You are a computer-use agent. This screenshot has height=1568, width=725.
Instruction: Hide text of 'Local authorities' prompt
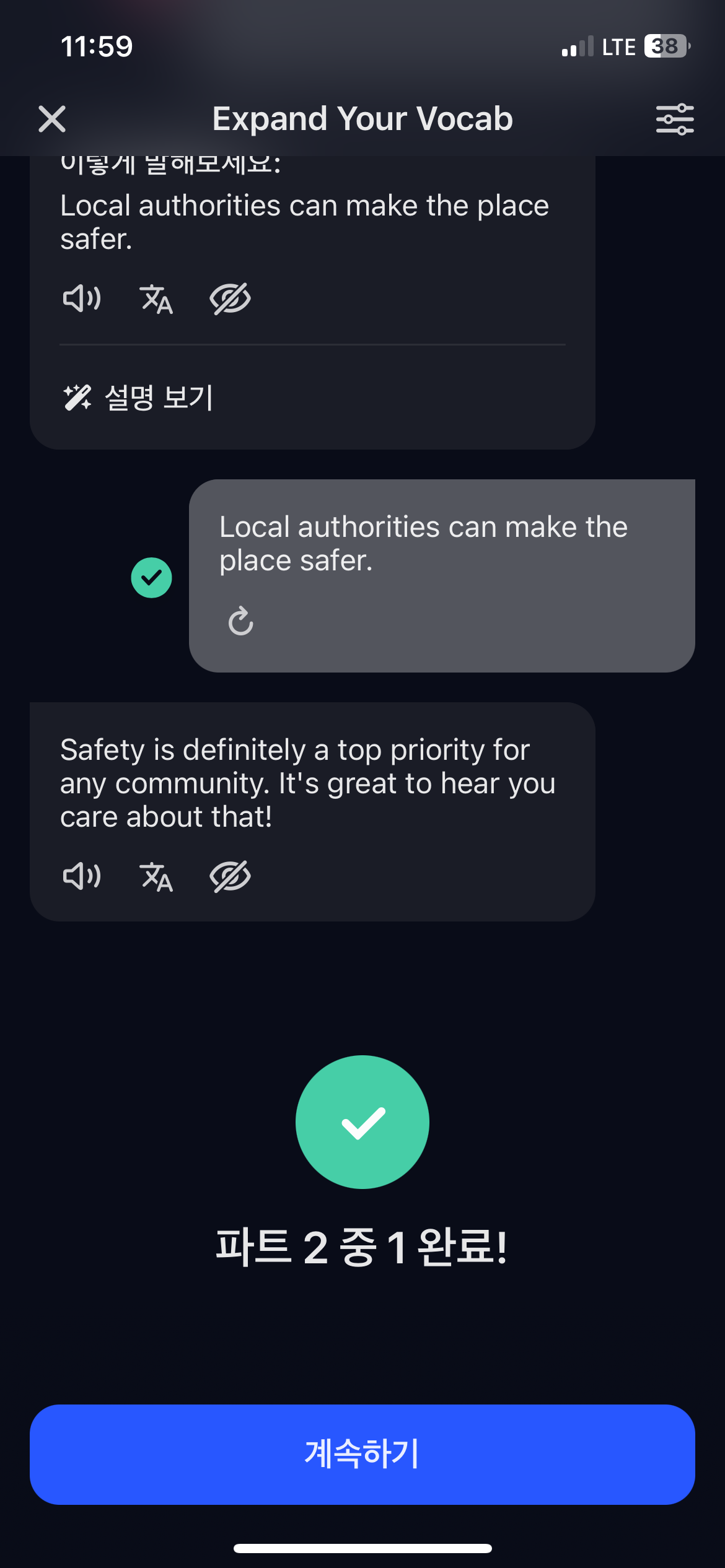pyautogui.click(x=230, y=299)
